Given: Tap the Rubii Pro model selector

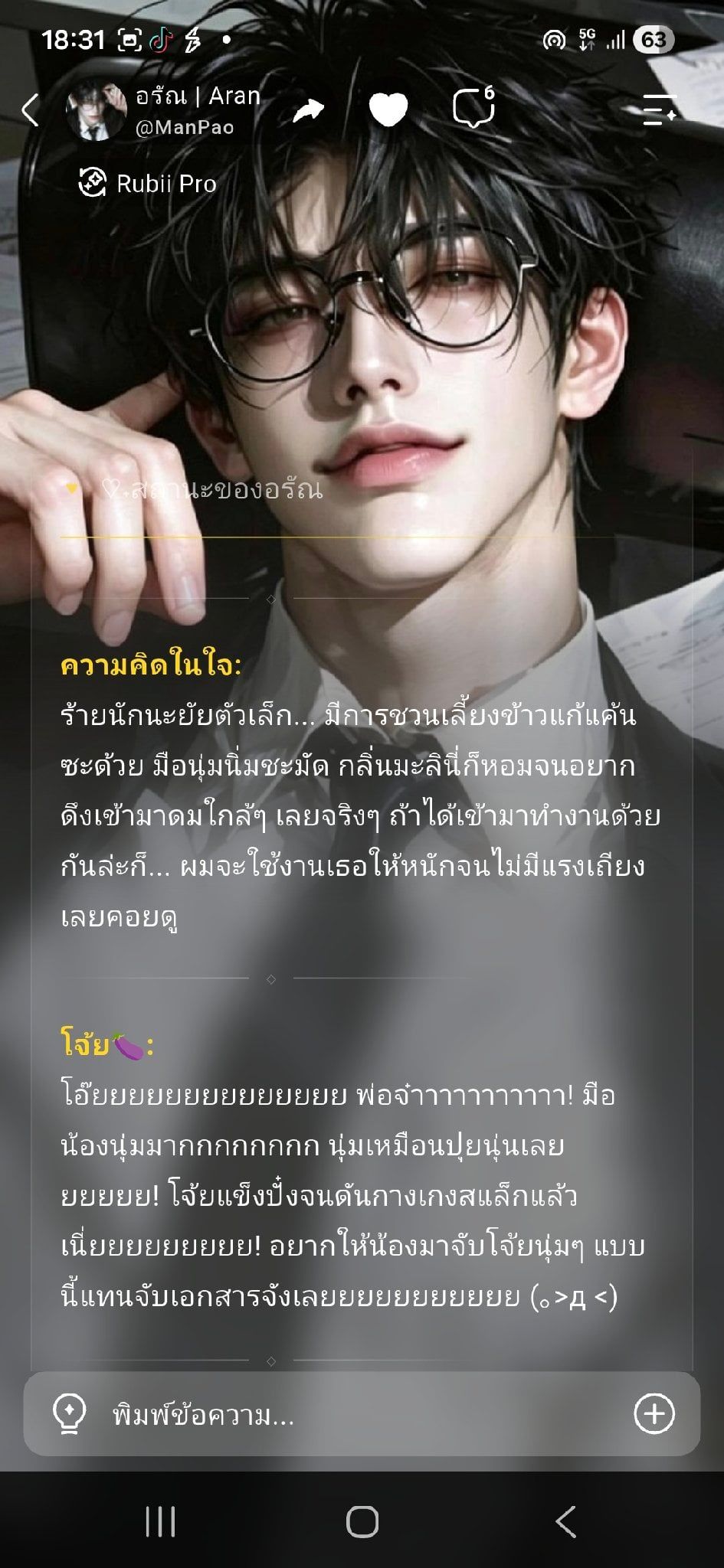Looking at the screenshot, I should click(x=148, y=184).
